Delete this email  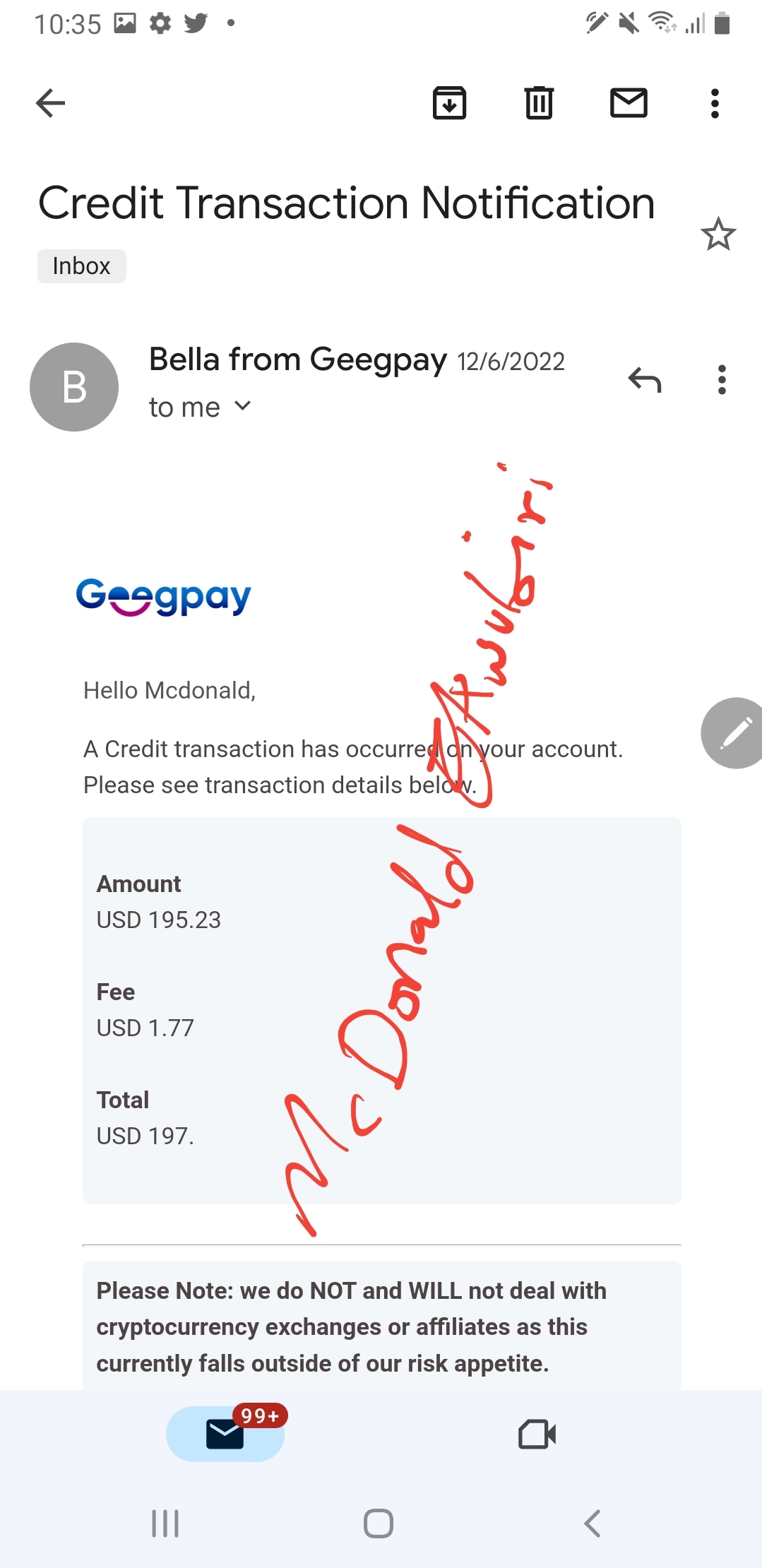pyautogui.click(x=539, y=103)
